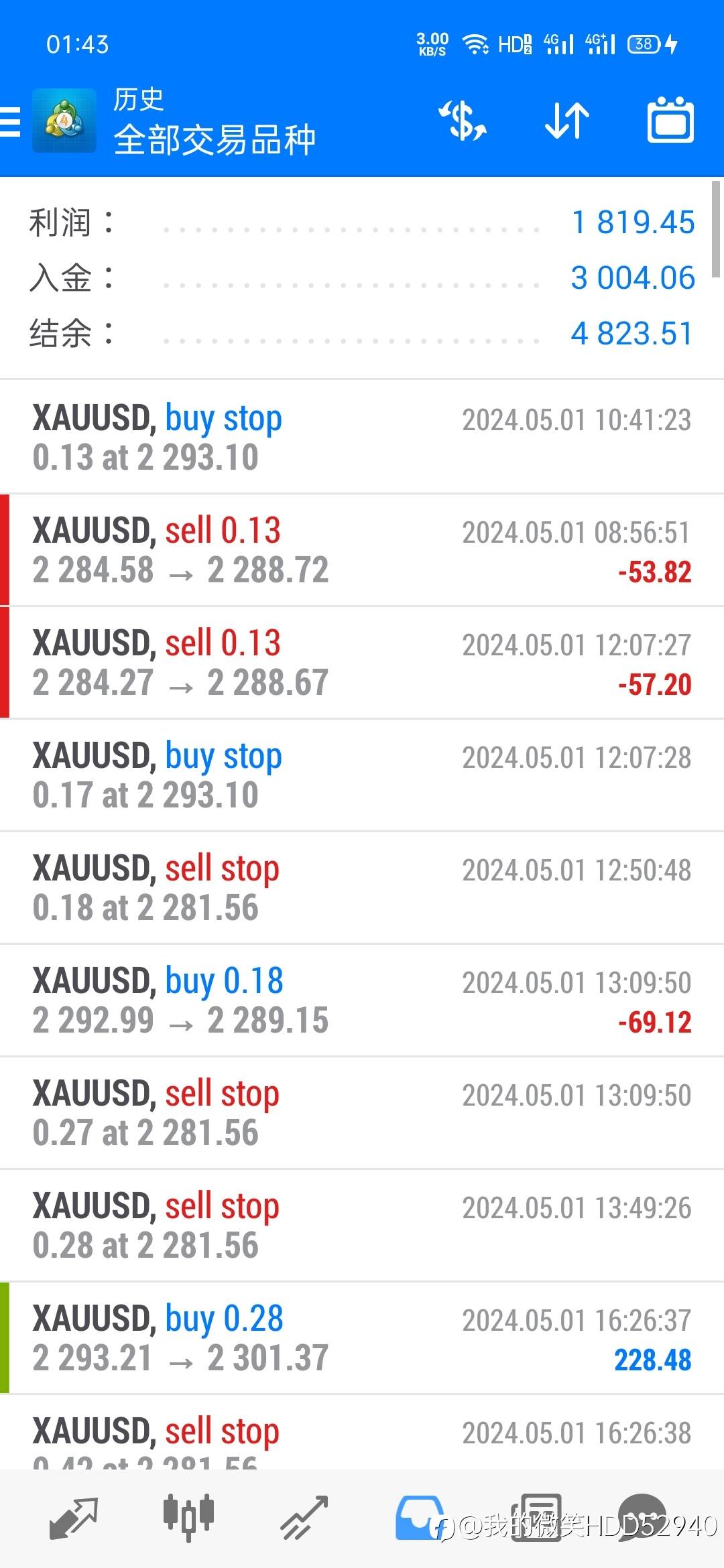Select the sell stop 0.18 order row
Viewport: 724px width, 1568px height.
pyautogui.click(x=362, y=889)
